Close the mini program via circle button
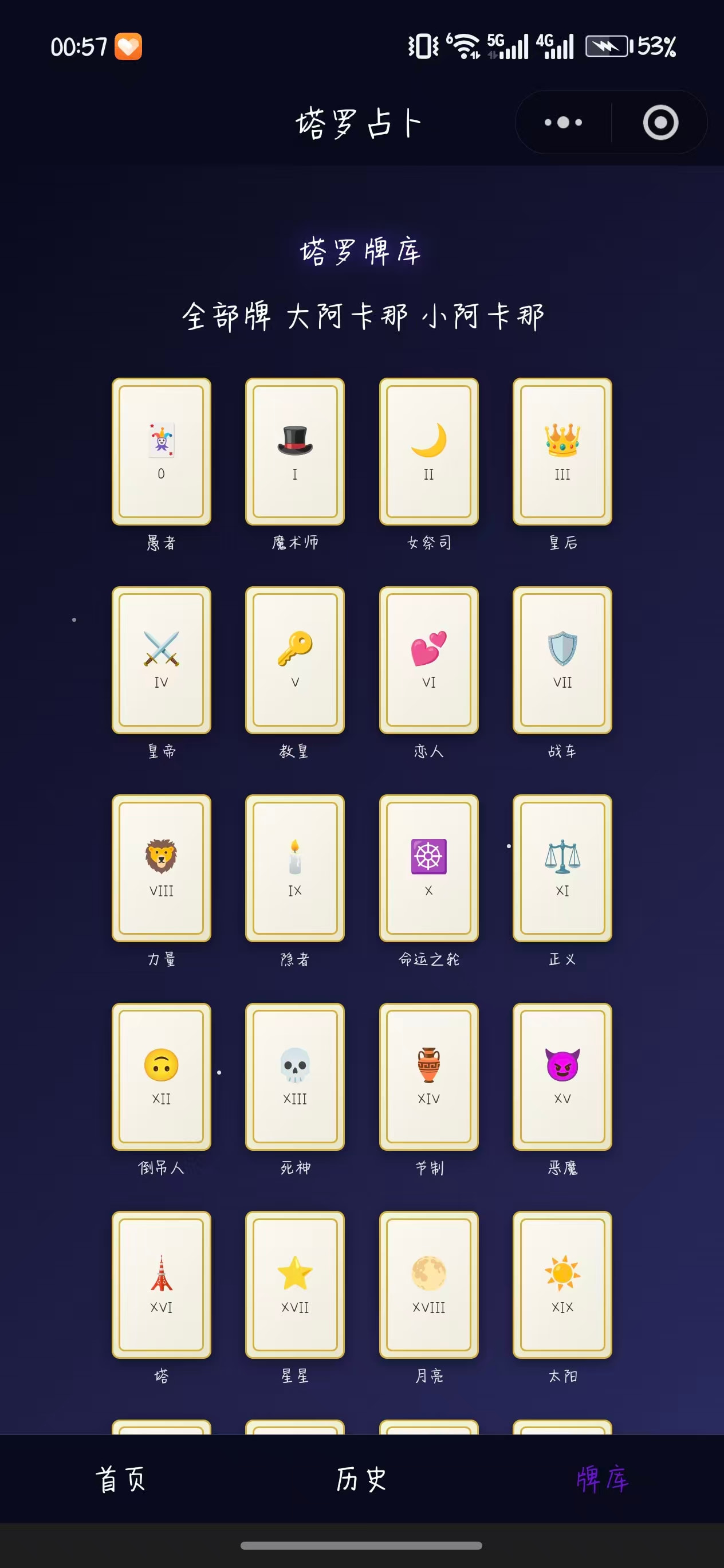 click(660, 122)
